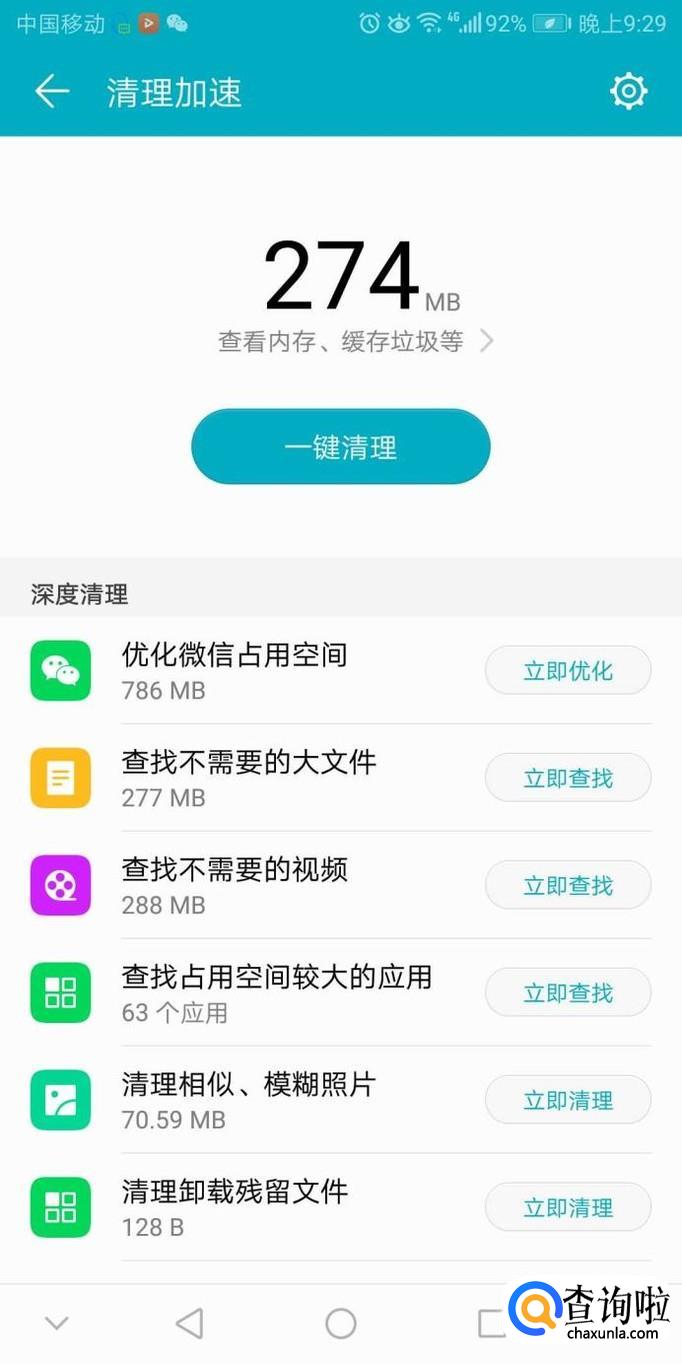Hide the navigation bar with down arrow

(x=57, y=1324)
